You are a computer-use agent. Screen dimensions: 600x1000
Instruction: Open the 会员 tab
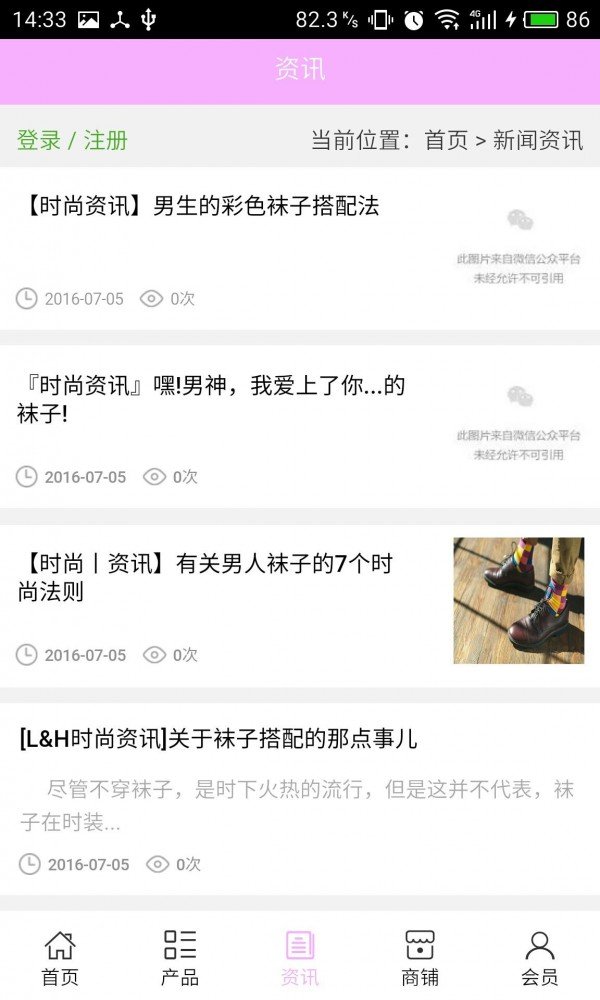(x=539, y=958)
